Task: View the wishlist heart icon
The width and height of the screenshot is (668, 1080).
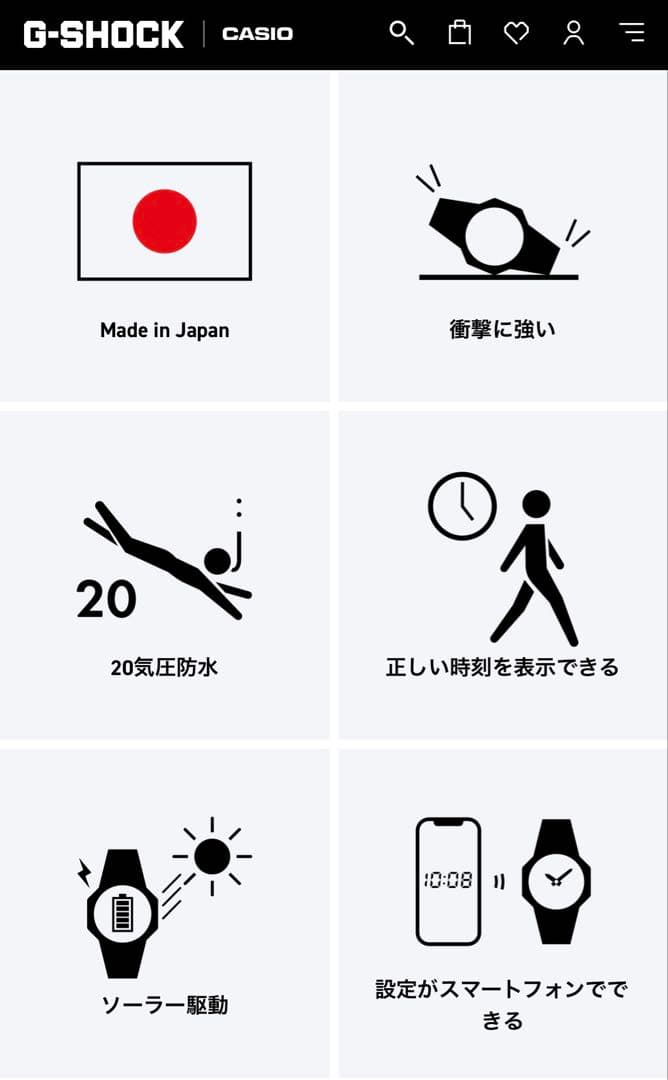Action: click(x=516, y=33)
